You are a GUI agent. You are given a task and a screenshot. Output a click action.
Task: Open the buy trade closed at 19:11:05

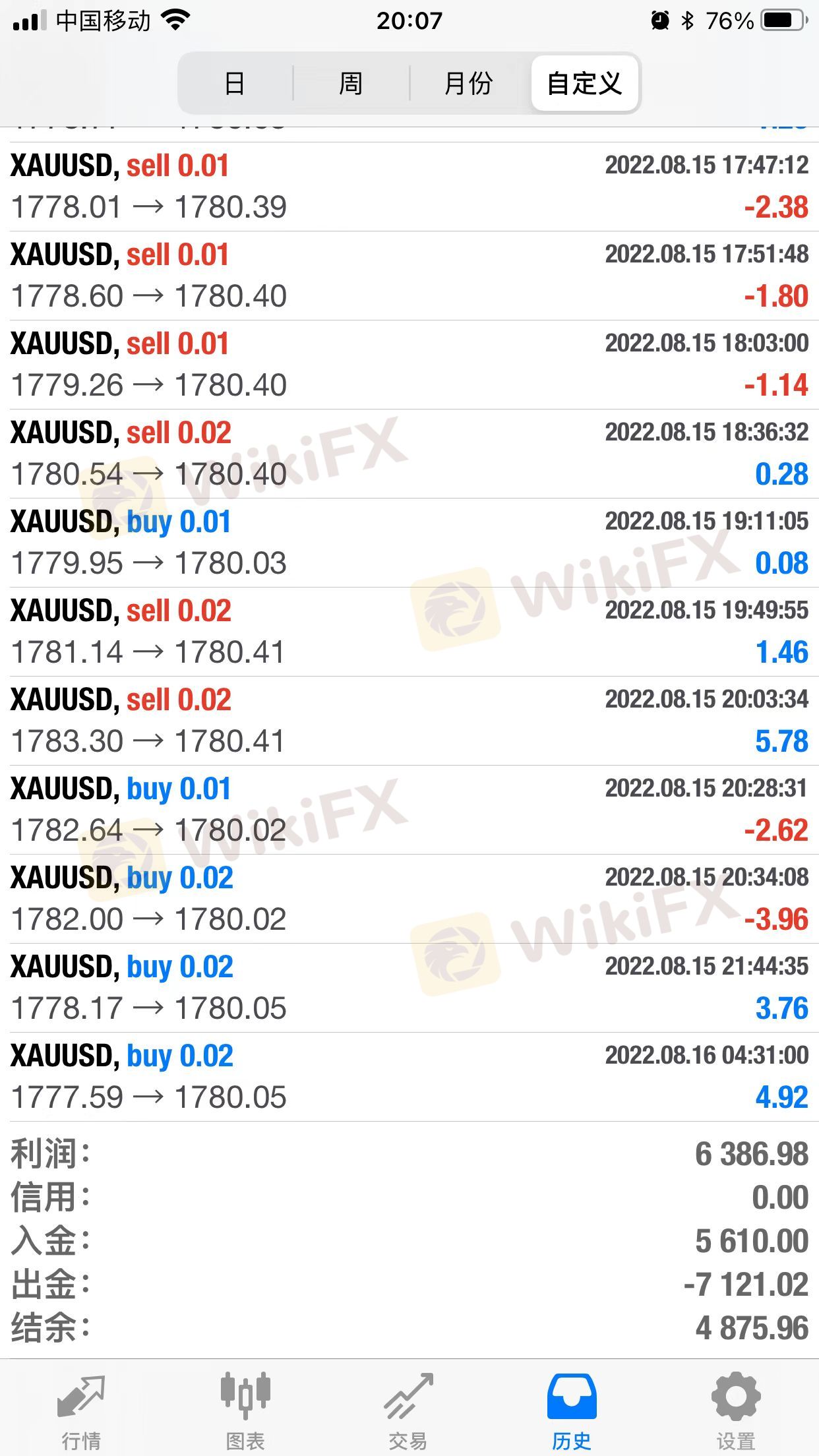click(409, 543)
